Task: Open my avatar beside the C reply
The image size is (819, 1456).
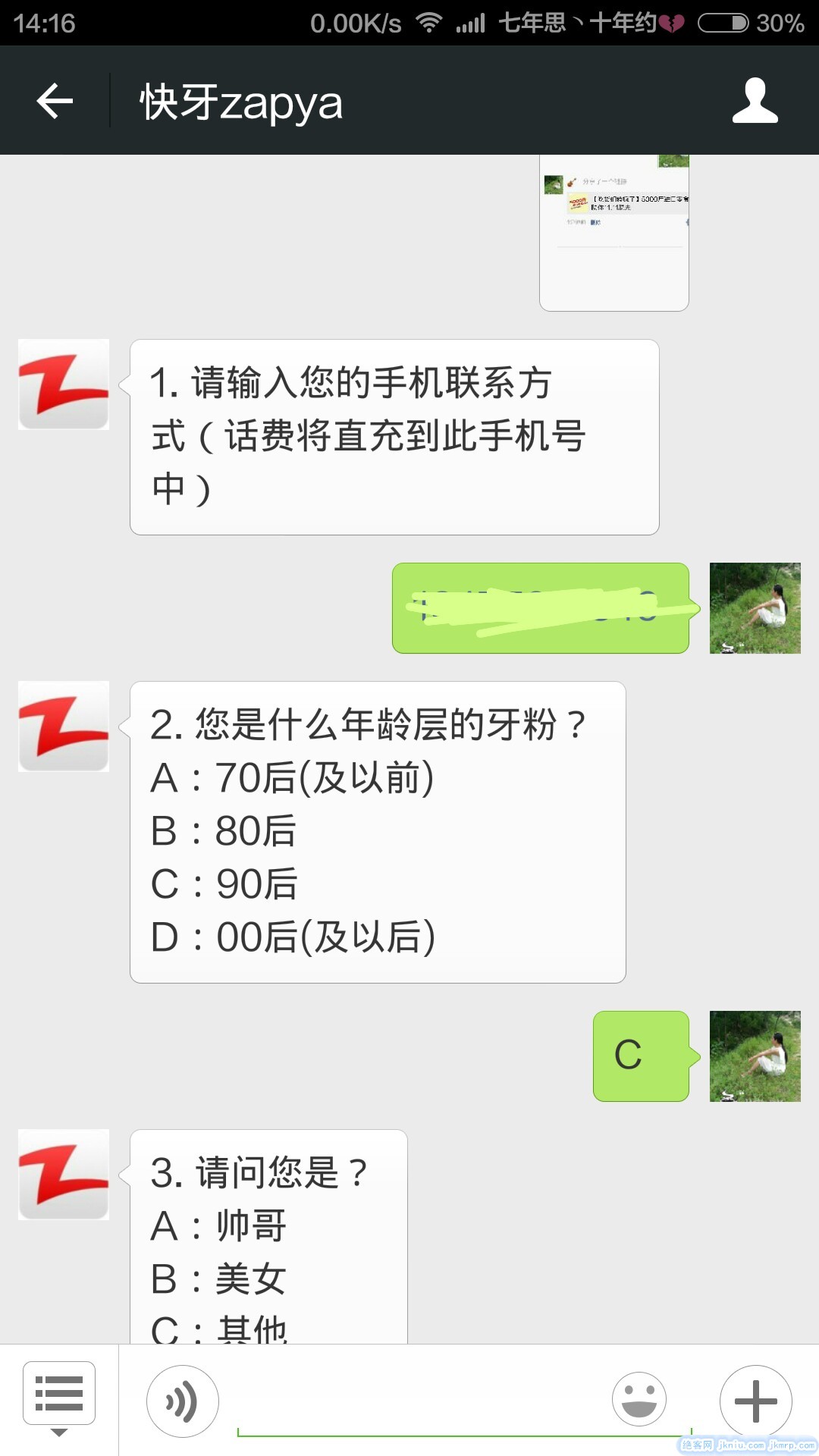Action: tap(755, 1056)
